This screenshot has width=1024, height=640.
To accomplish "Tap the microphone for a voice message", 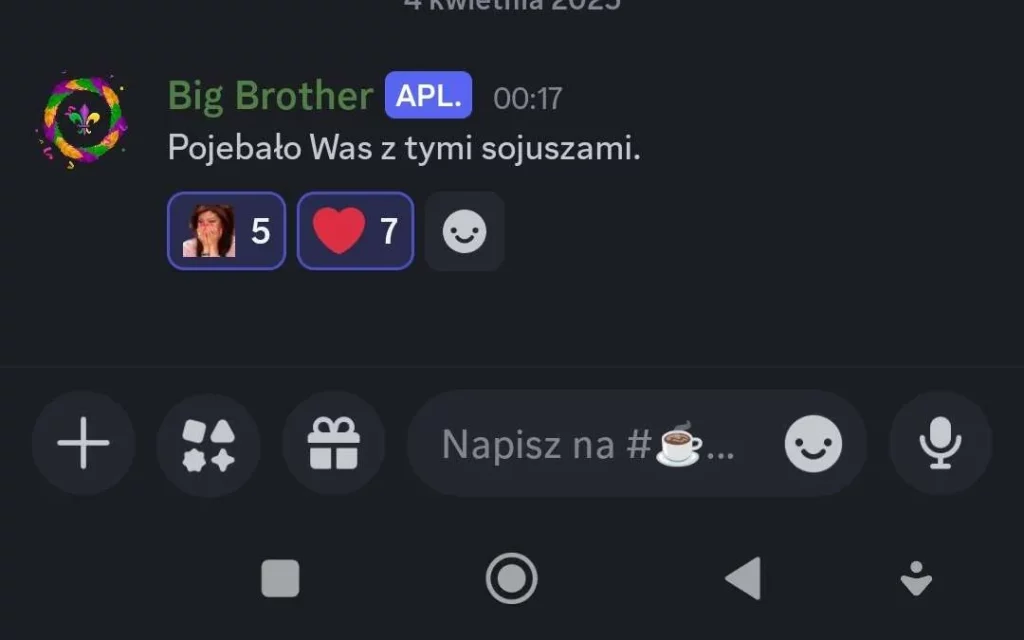I will 940,443.
